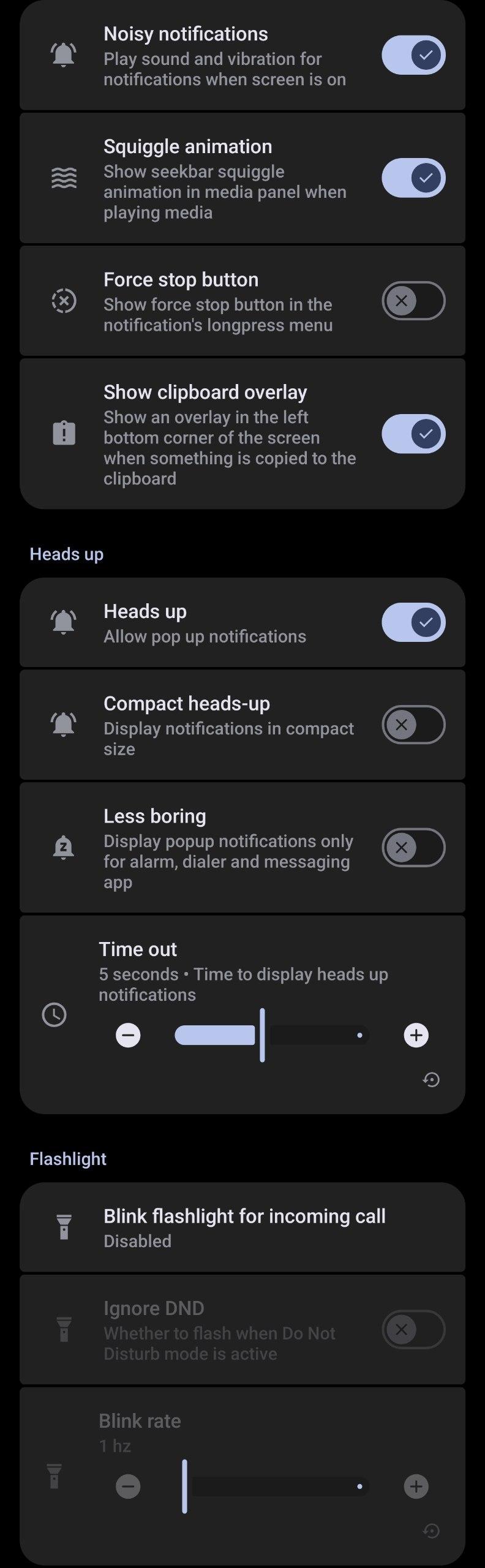485x1568 pixels.
Task: Turn on Less boring mode
Action: point(413,848)
